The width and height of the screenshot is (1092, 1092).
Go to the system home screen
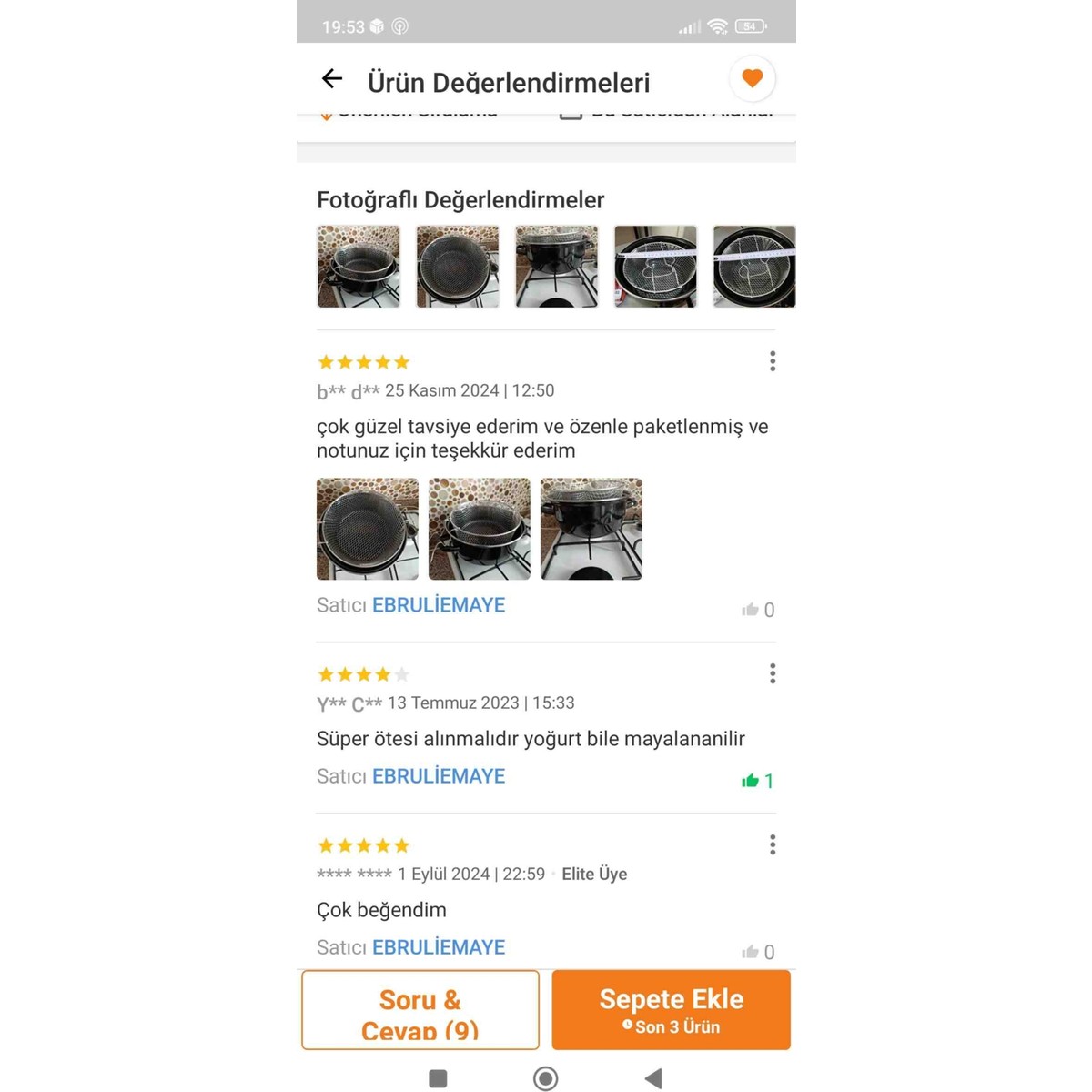(546, 1078)
